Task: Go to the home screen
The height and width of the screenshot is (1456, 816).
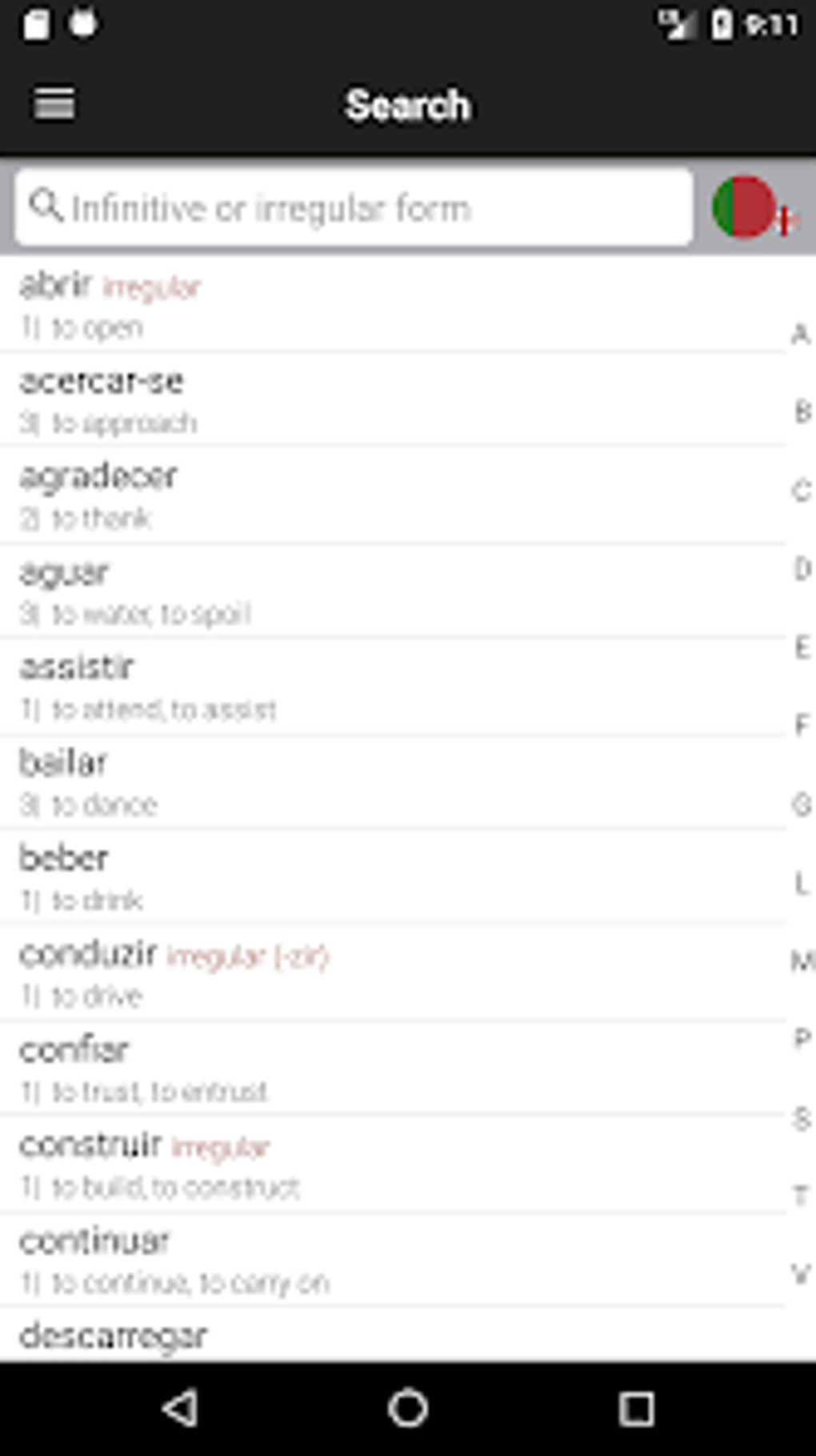Action: 408,1408
